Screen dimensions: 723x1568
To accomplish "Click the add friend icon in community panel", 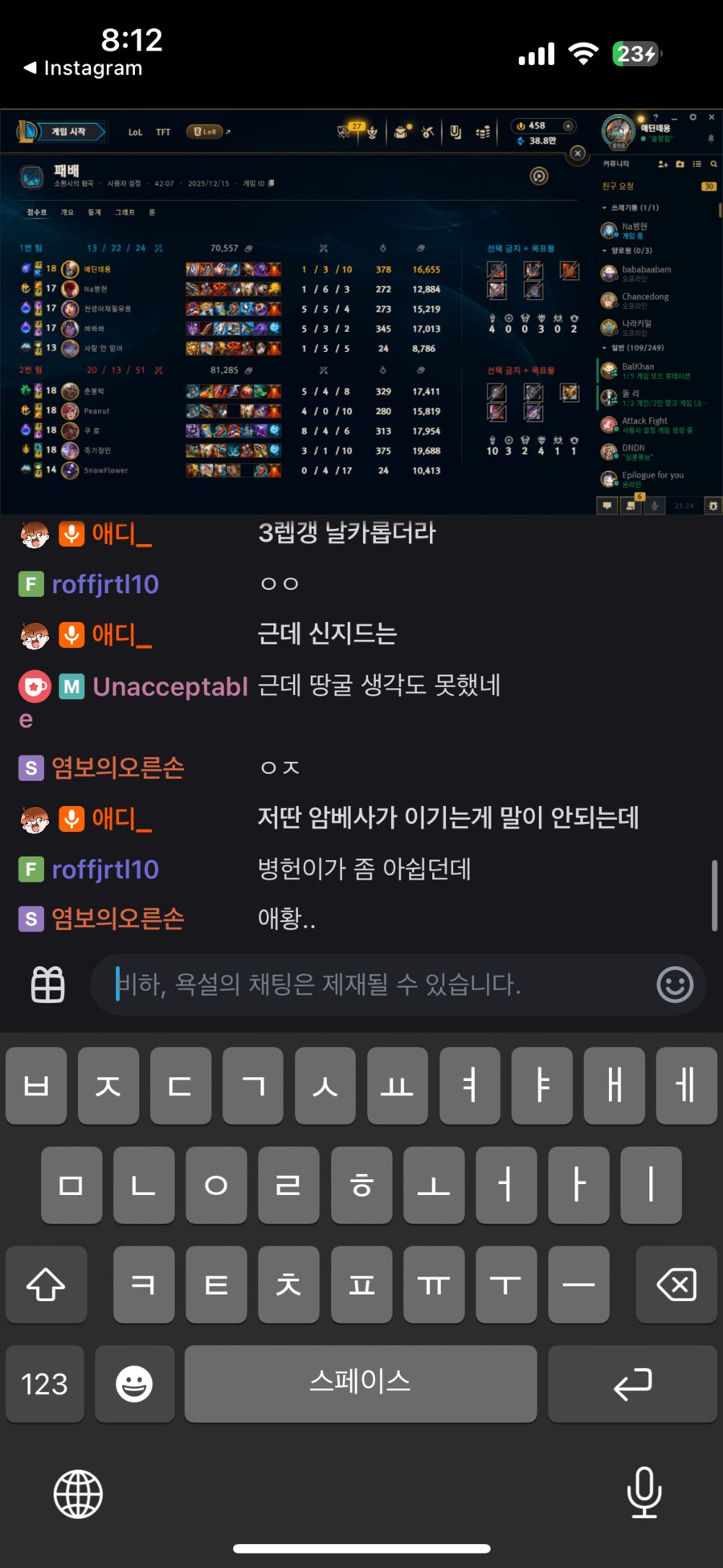I will point(664,164).
